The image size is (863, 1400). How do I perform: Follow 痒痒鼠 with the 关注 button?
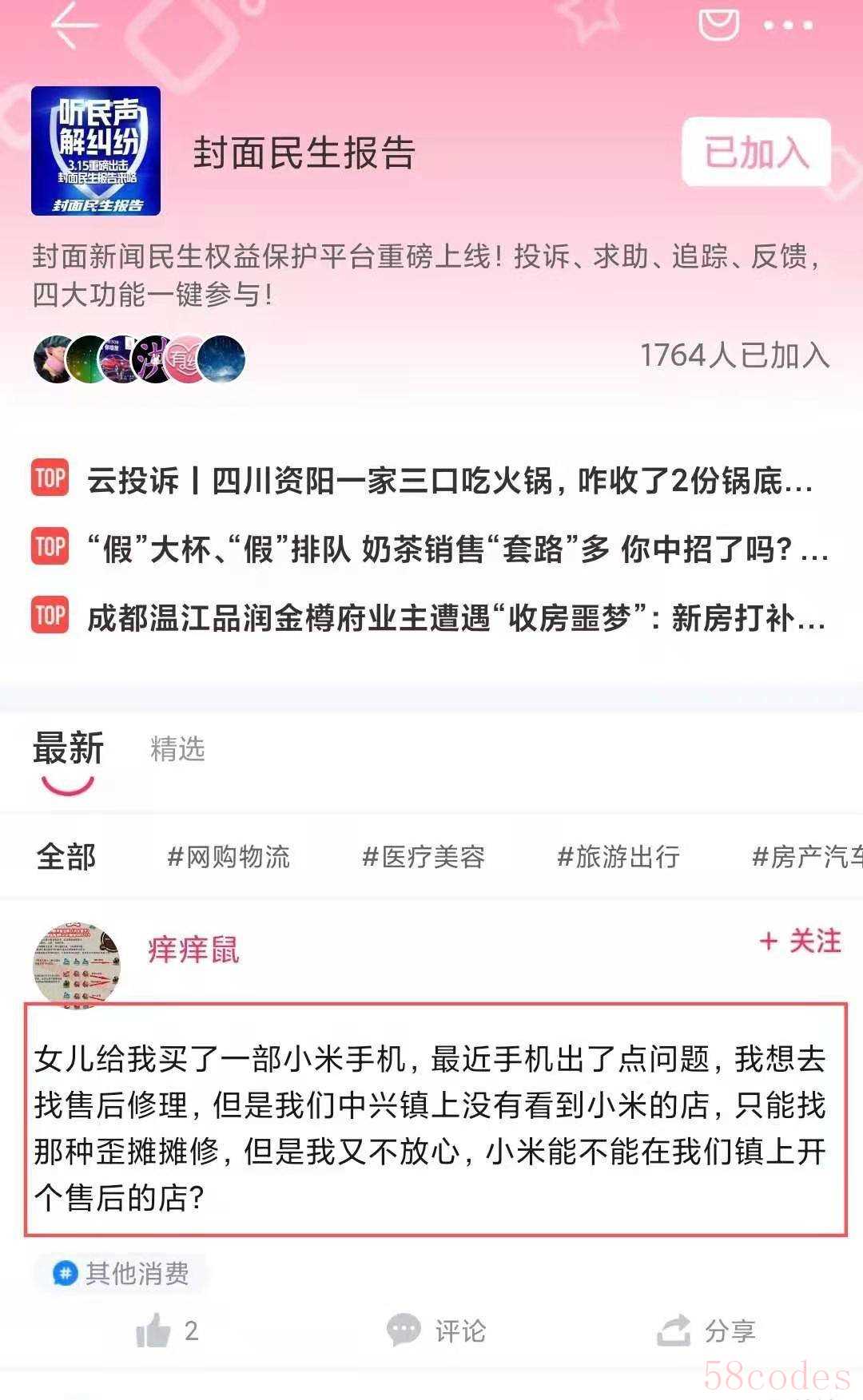tap(800, 941)
